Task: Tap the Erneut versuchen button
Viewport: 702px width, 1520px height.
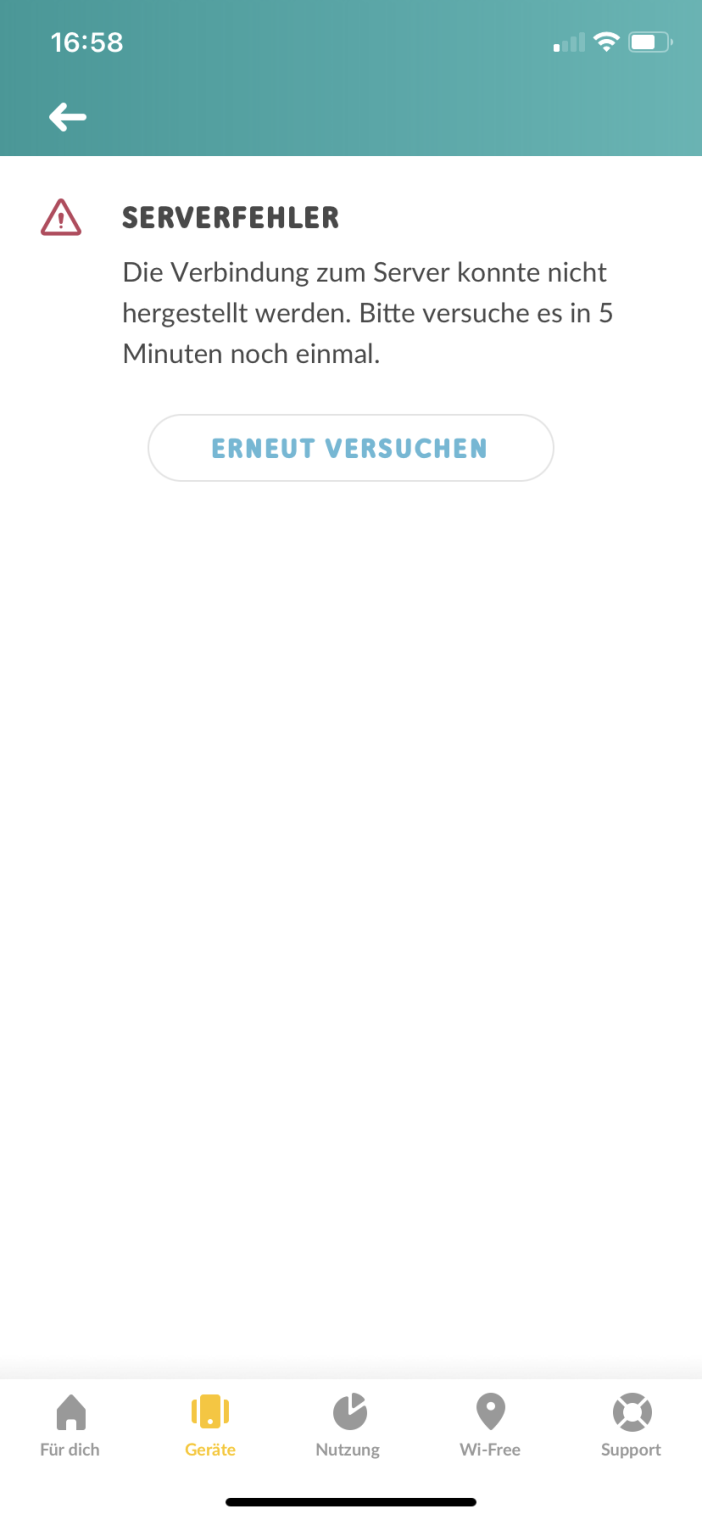Action: pyautogui.click(x=350, y=448)
